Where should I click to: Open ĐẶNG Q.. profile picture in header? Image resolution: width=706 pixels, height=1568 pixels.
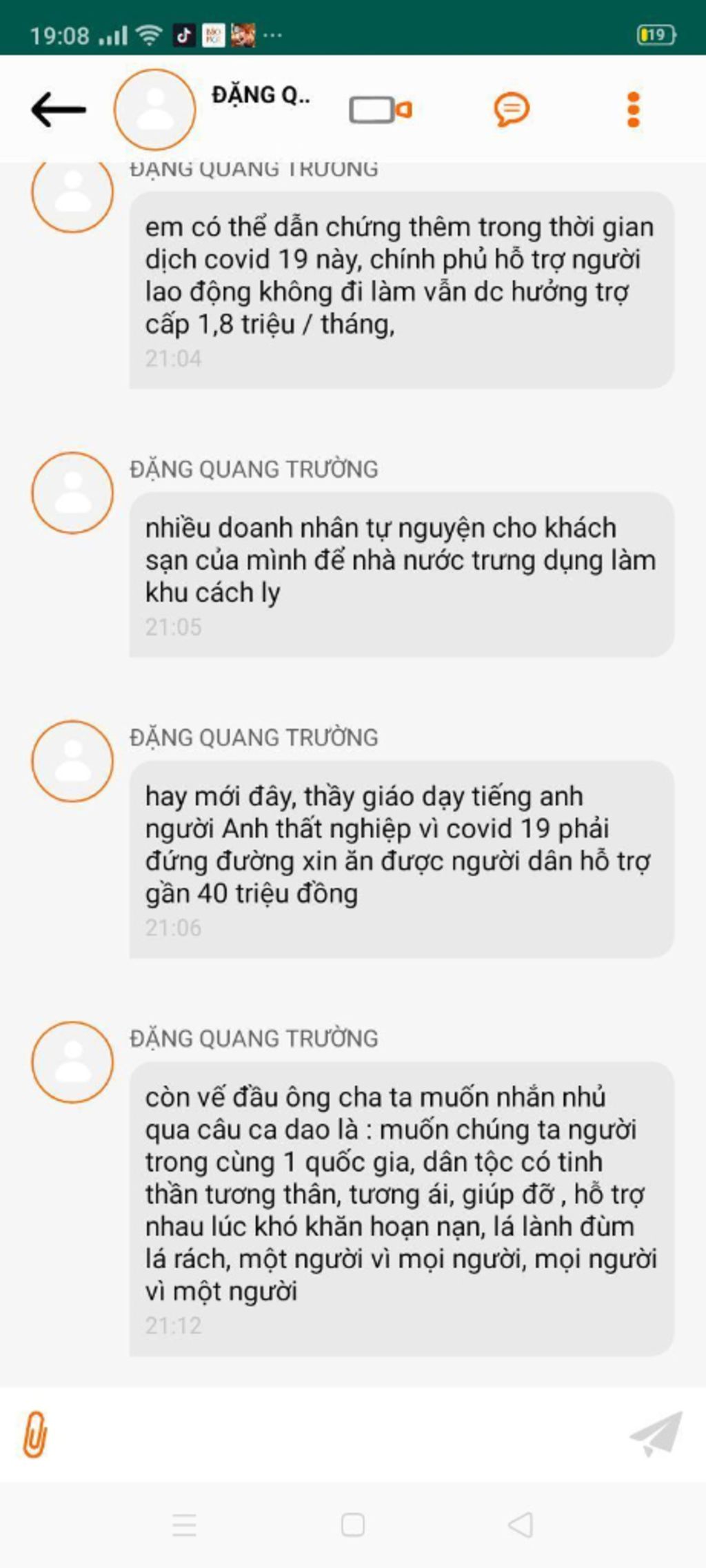(154, 110)
